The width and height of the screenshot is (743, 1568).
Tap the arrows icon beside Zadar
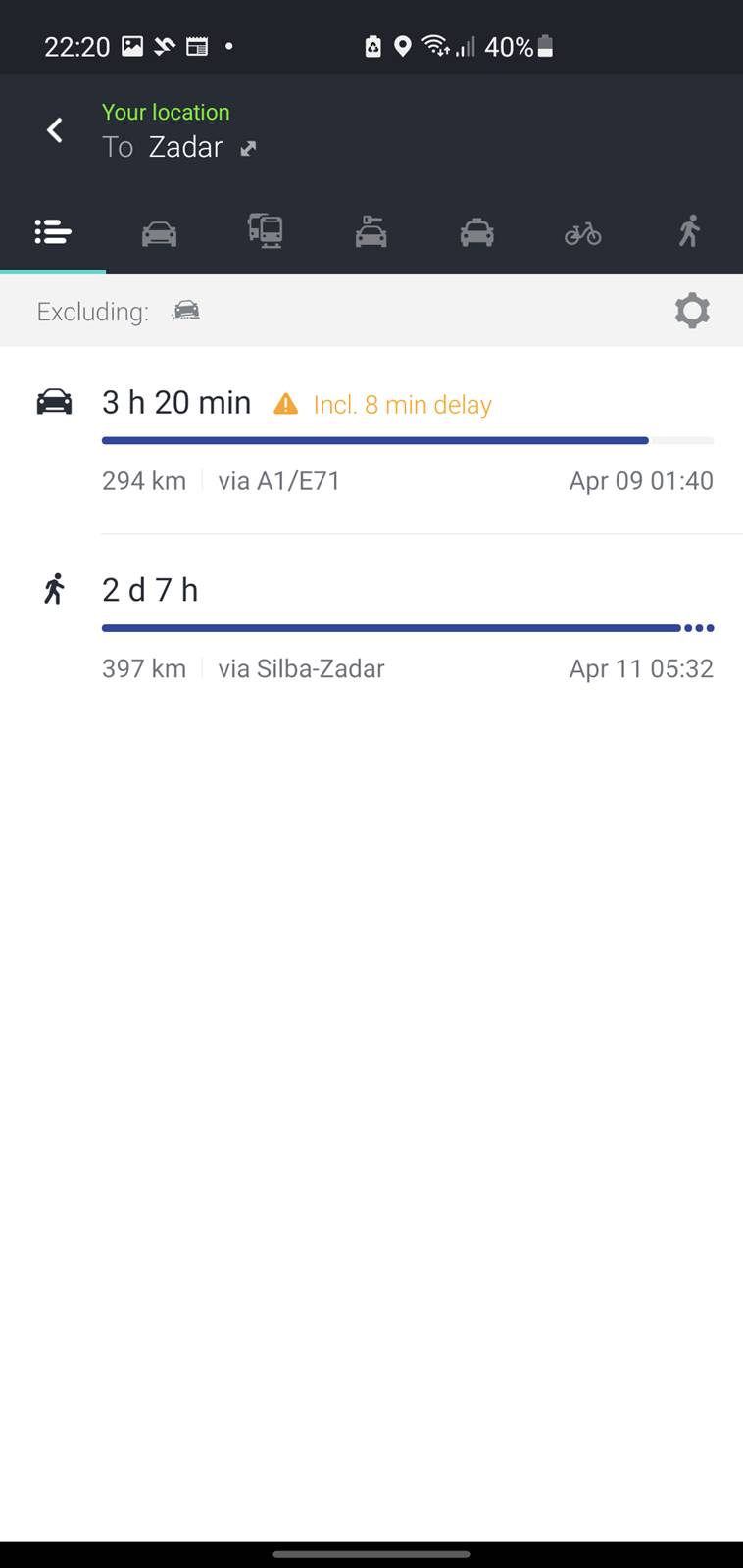click(249, 148)
